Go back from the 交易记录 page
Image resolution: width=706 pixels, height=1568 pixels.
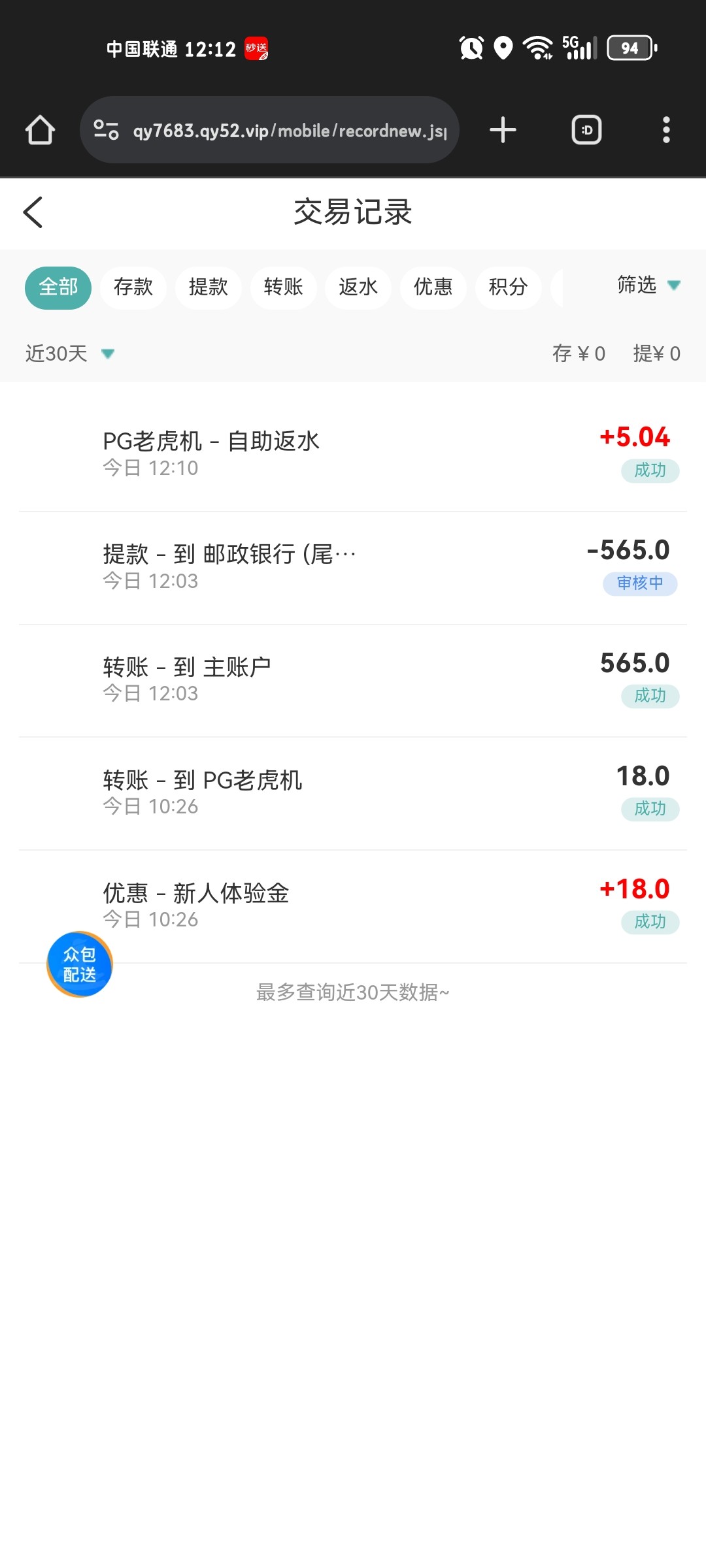click(x=33, y=212)
